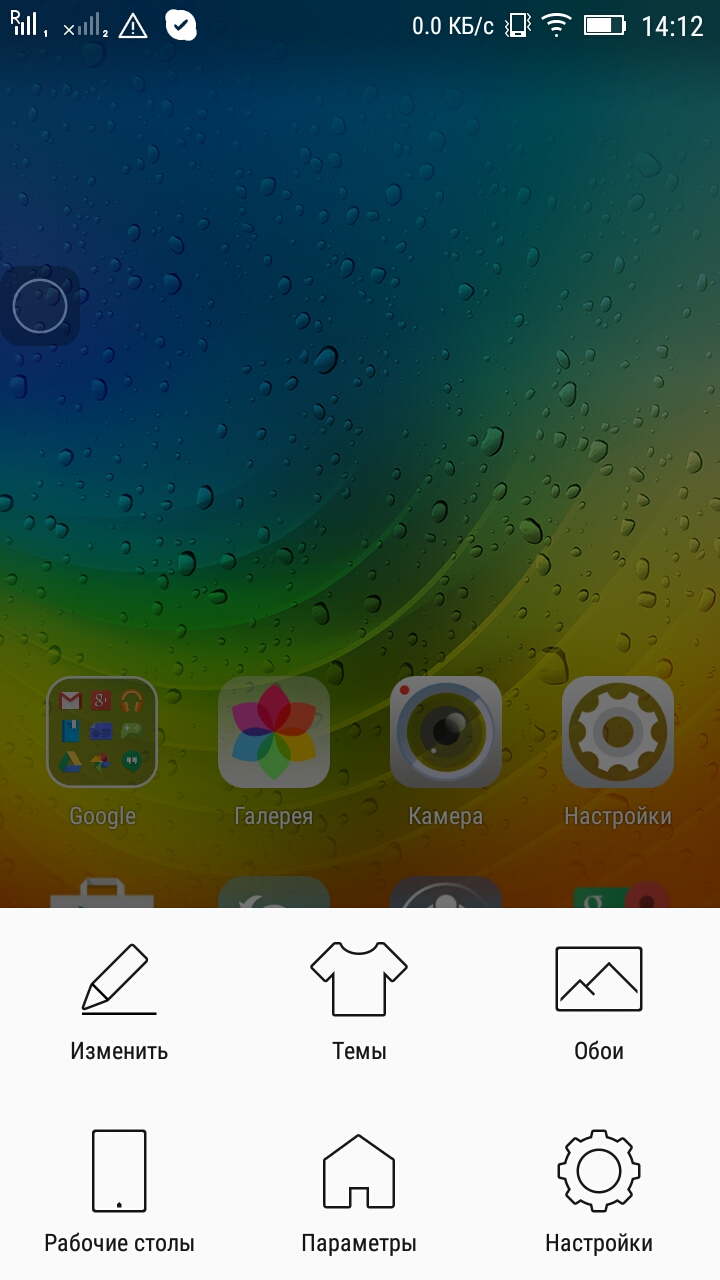Open the Google apps folder

click(x=102, y=733)
